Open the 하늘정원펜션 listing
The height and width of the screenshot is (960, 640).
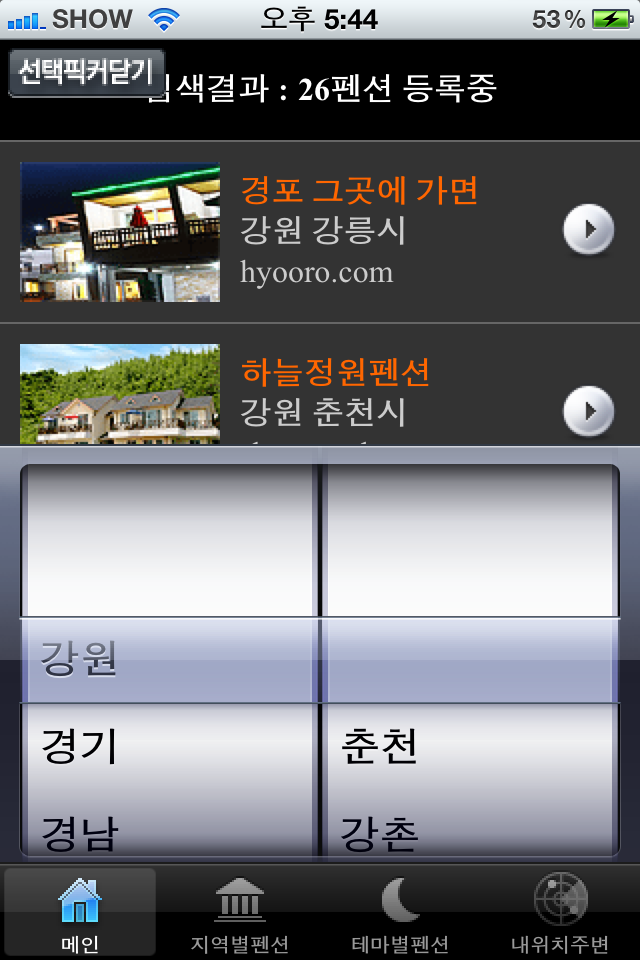click(335, 392)
